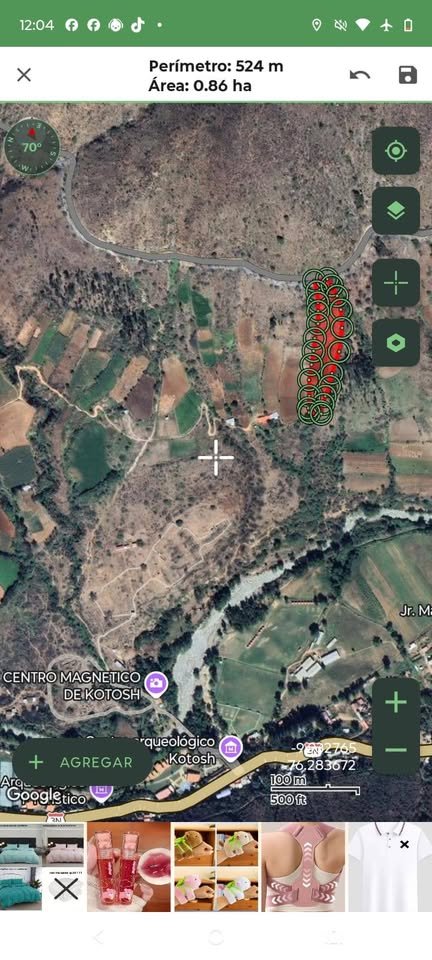Tap the crosshair point button
The width and height of the screenshot is (432, 960).
[396, 283]
